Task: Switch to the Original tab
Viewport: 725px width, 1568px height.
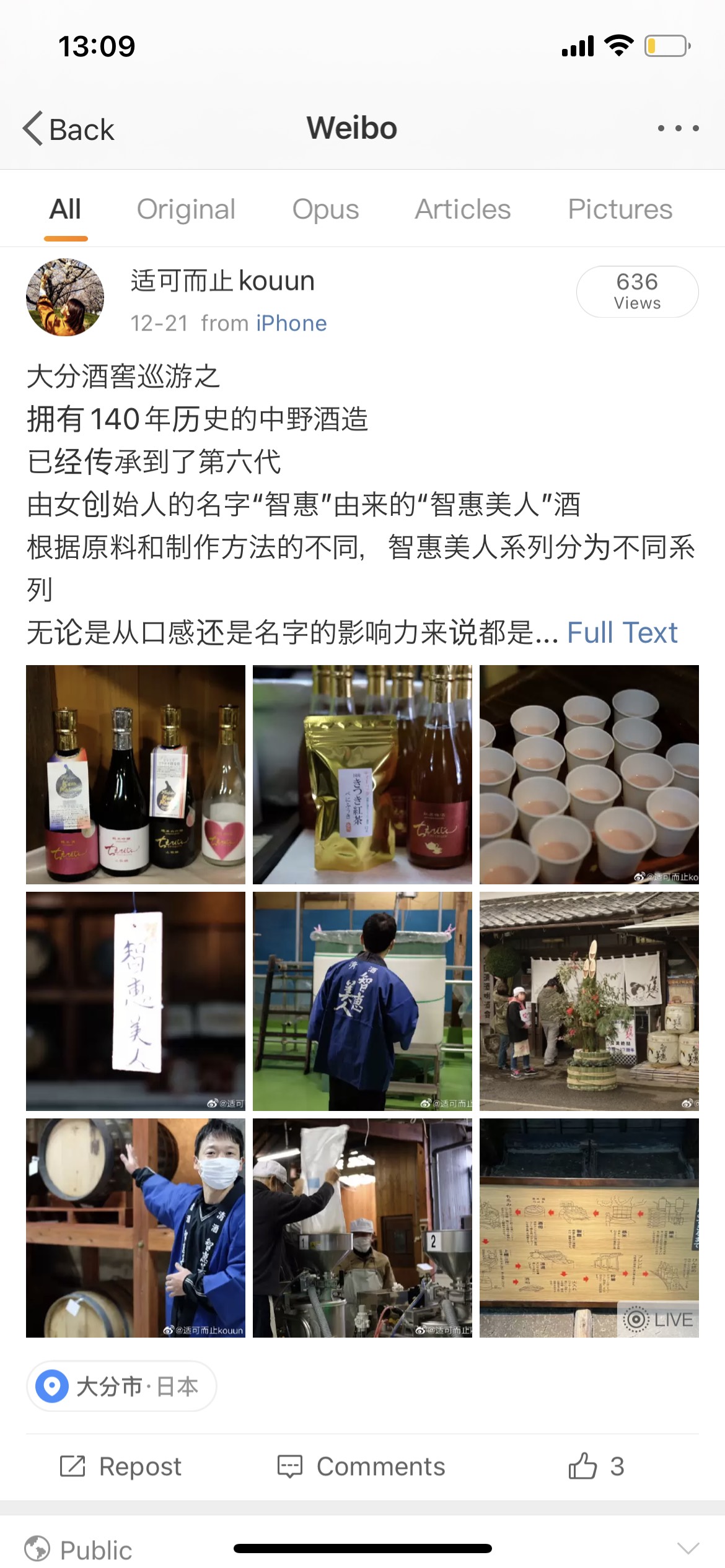Action: [185, 209]
